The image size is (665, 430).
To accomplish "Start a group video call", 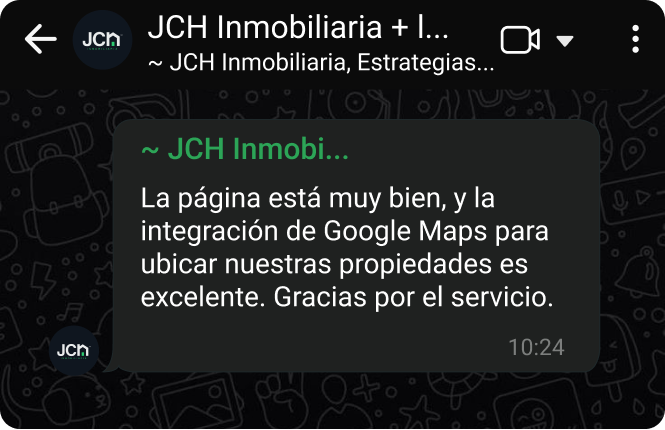I will click(x=521, y=40).
